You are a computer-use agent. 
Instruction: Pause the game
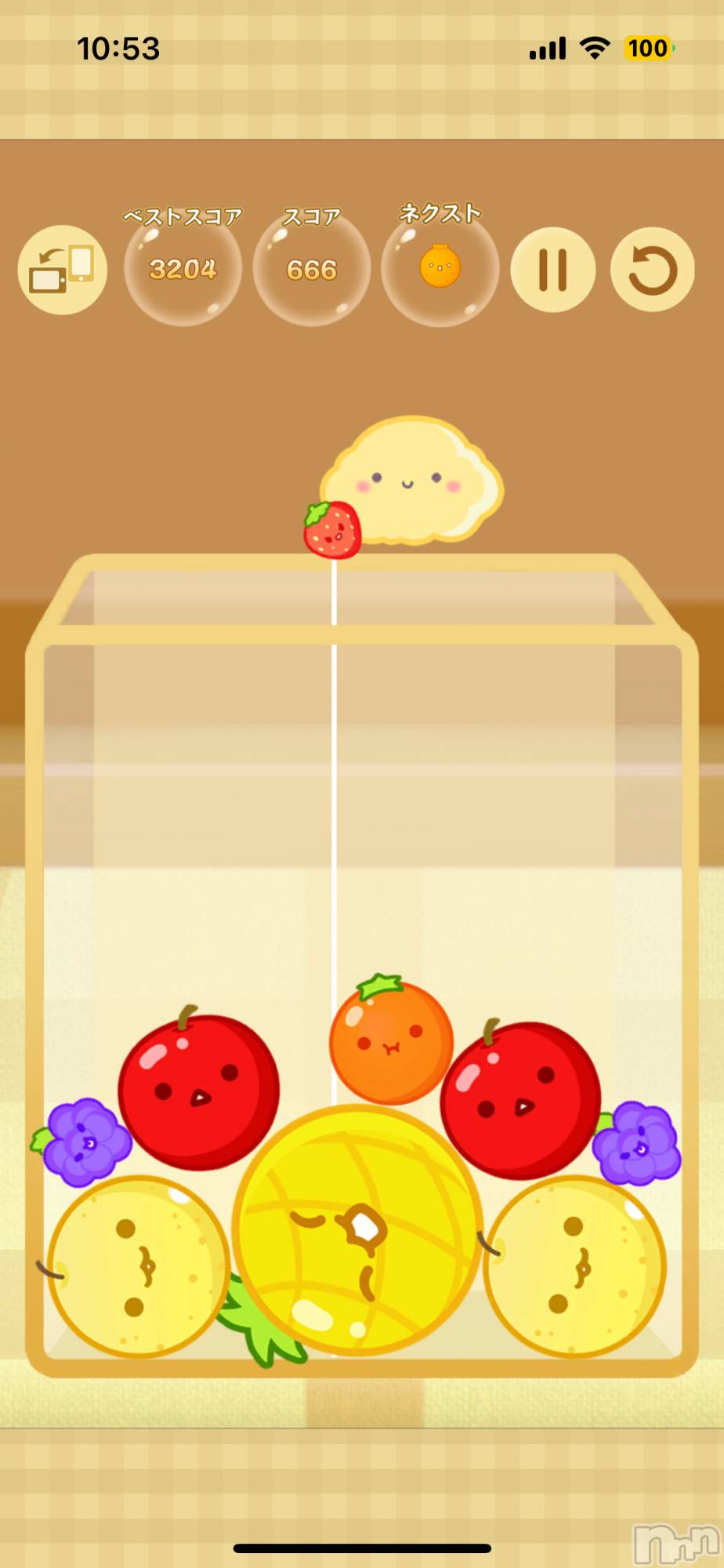[x=552, y=270]
